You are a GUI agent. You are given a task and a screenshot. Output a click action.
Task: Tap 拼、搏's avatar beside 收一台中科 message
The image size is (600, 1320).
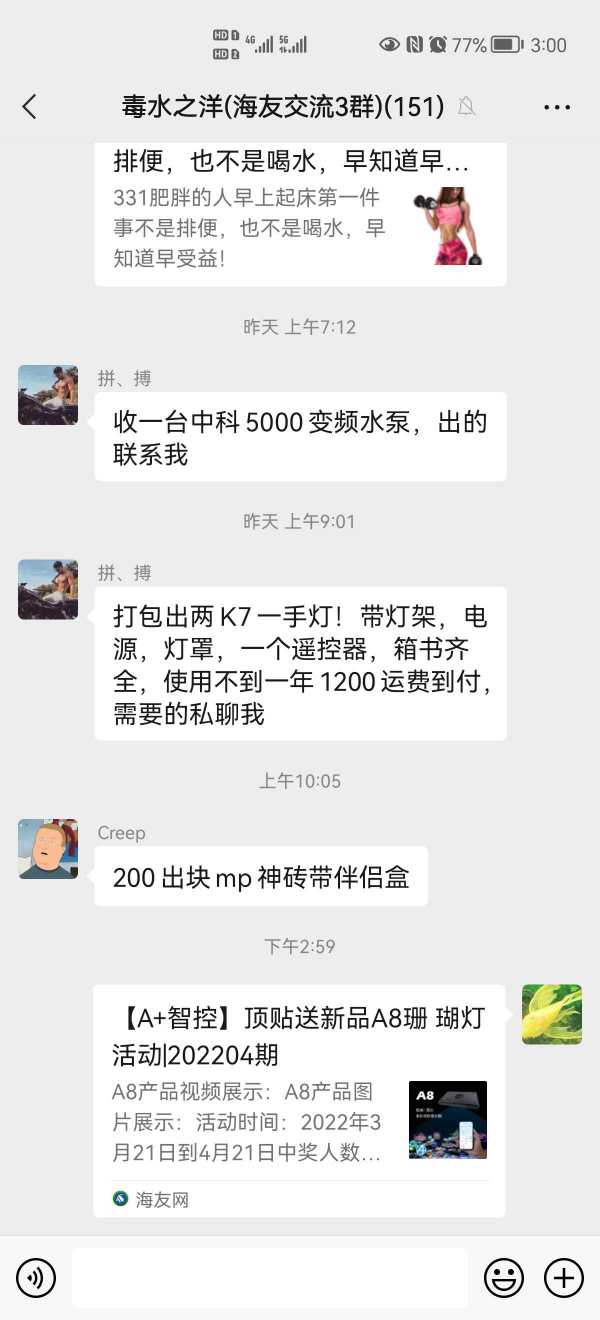48,395
